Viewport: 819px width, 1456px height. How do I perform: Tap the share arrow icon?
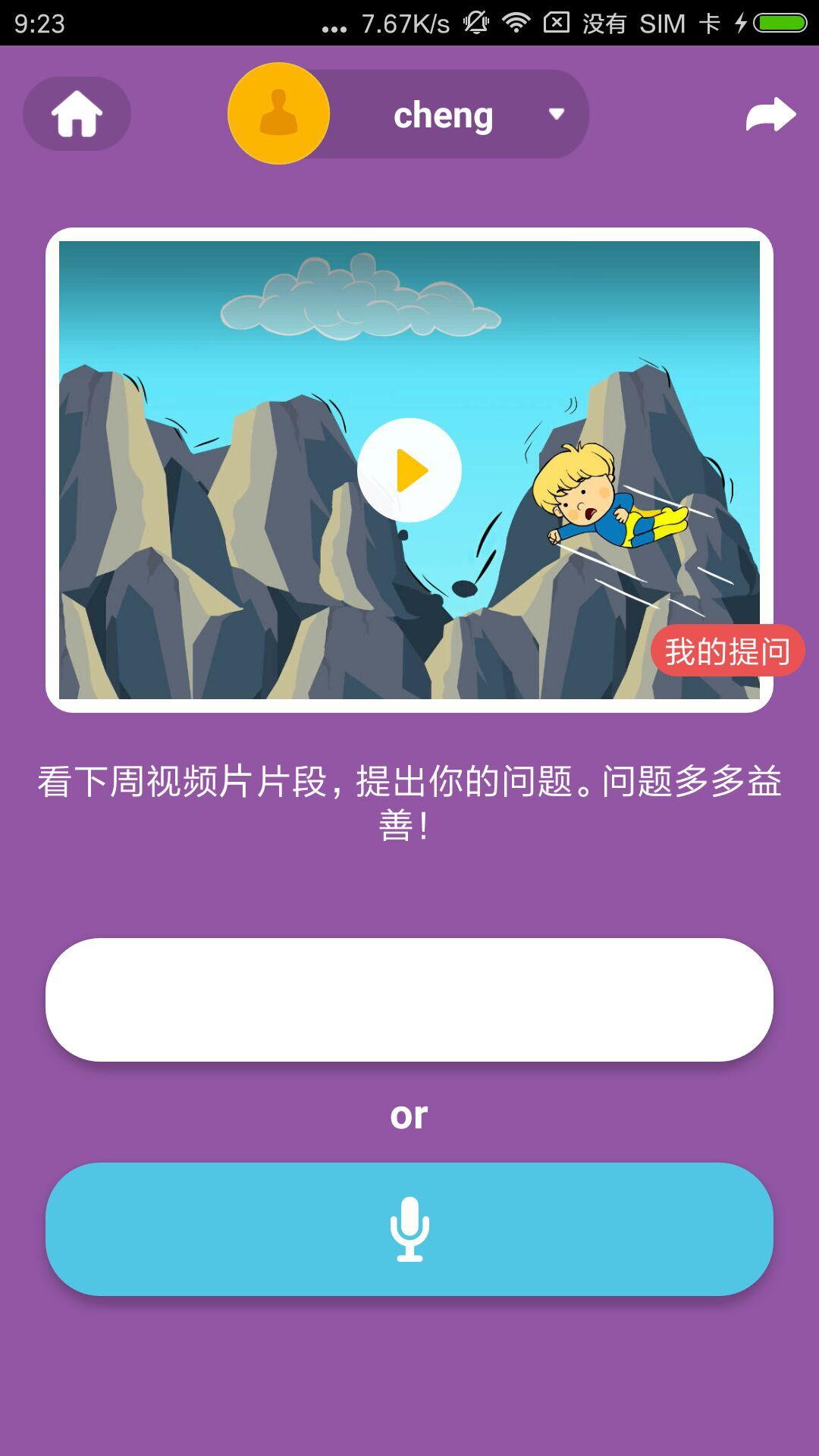click(770, 115)
